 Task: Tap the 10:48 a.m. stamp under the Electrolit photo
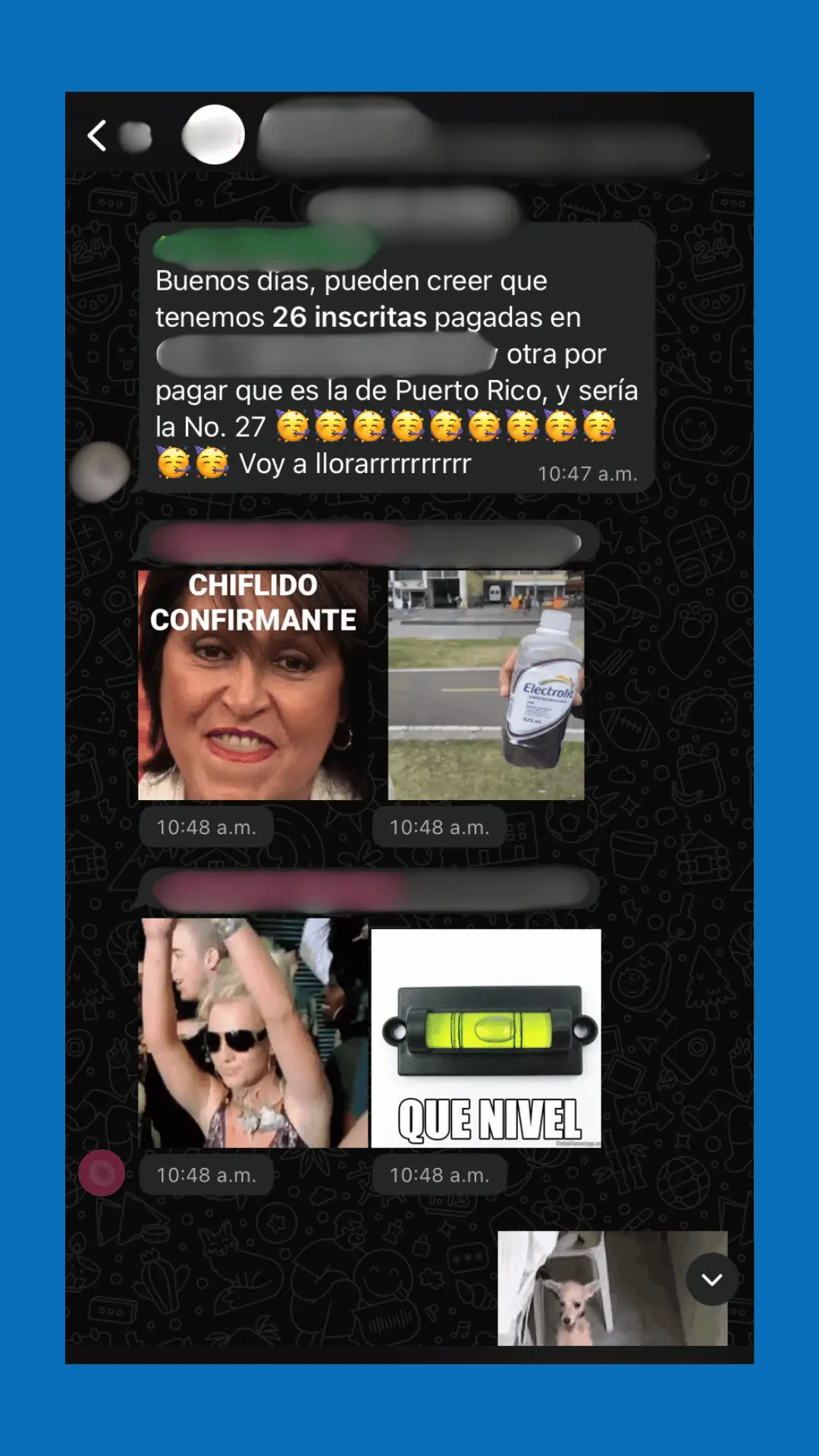point(438,827)
